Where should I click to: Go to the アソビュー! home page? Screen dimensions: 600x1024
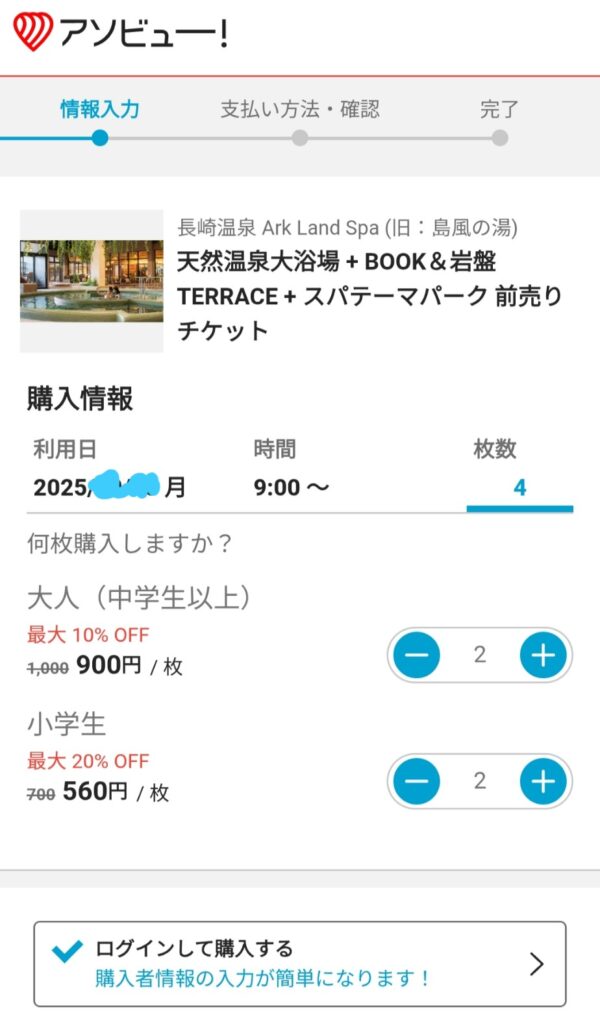120,35
